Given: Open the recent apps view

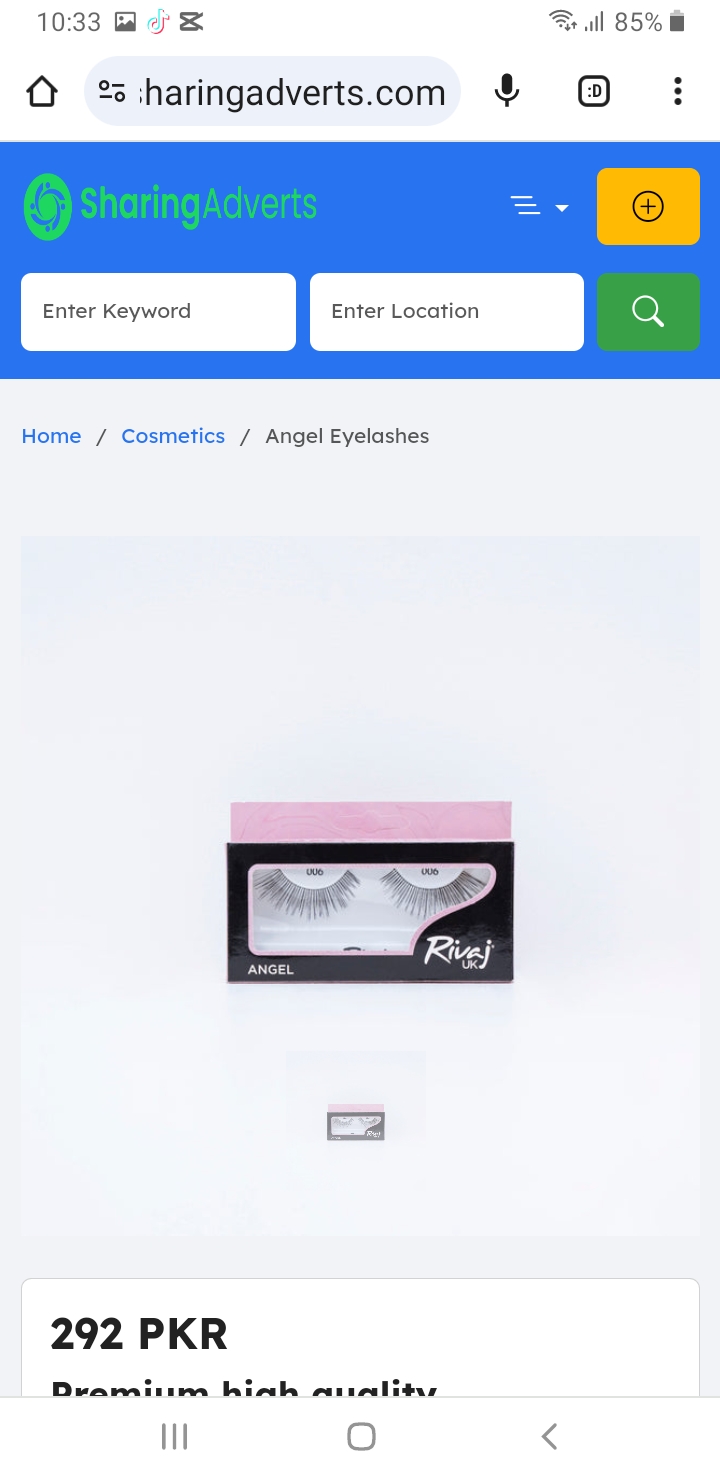Looking at the screenshot, I should pos(174,1436).
